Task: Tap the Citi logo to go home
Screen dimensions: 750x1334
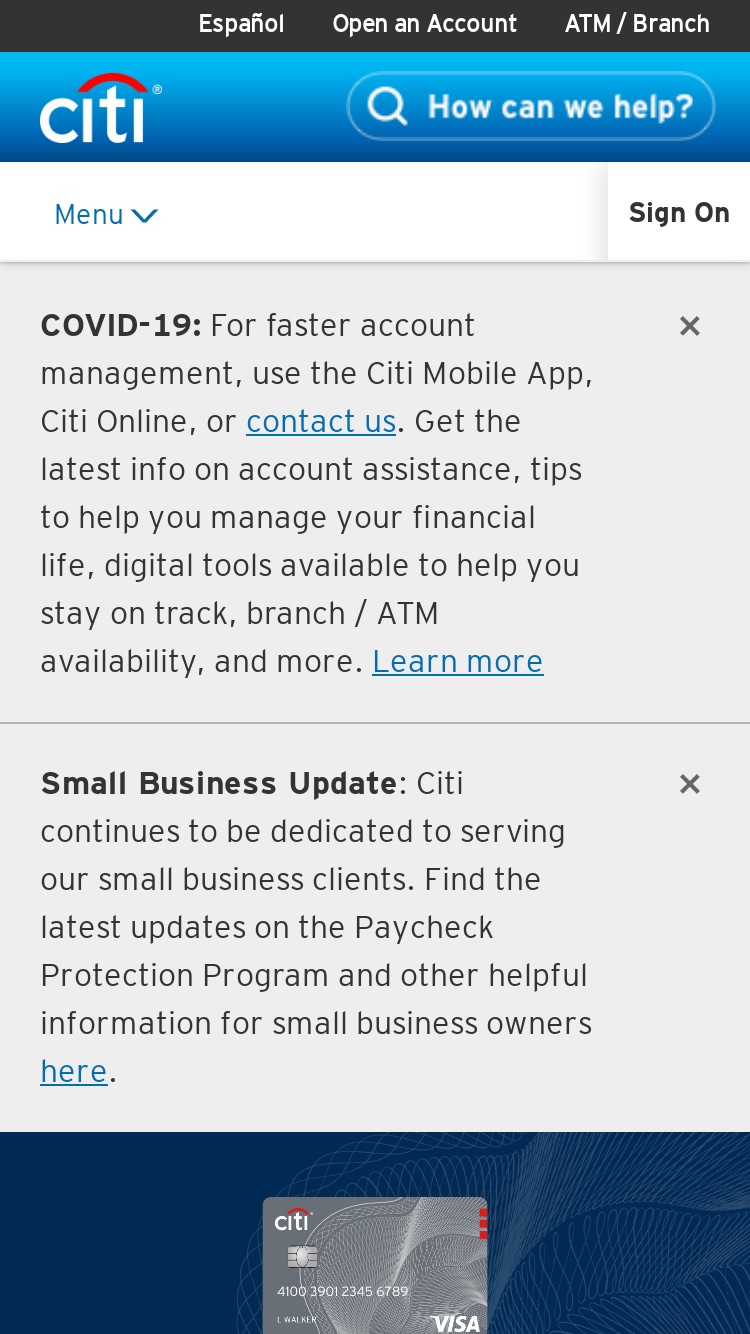Action: pyautogui.click(x=100, y=108)
